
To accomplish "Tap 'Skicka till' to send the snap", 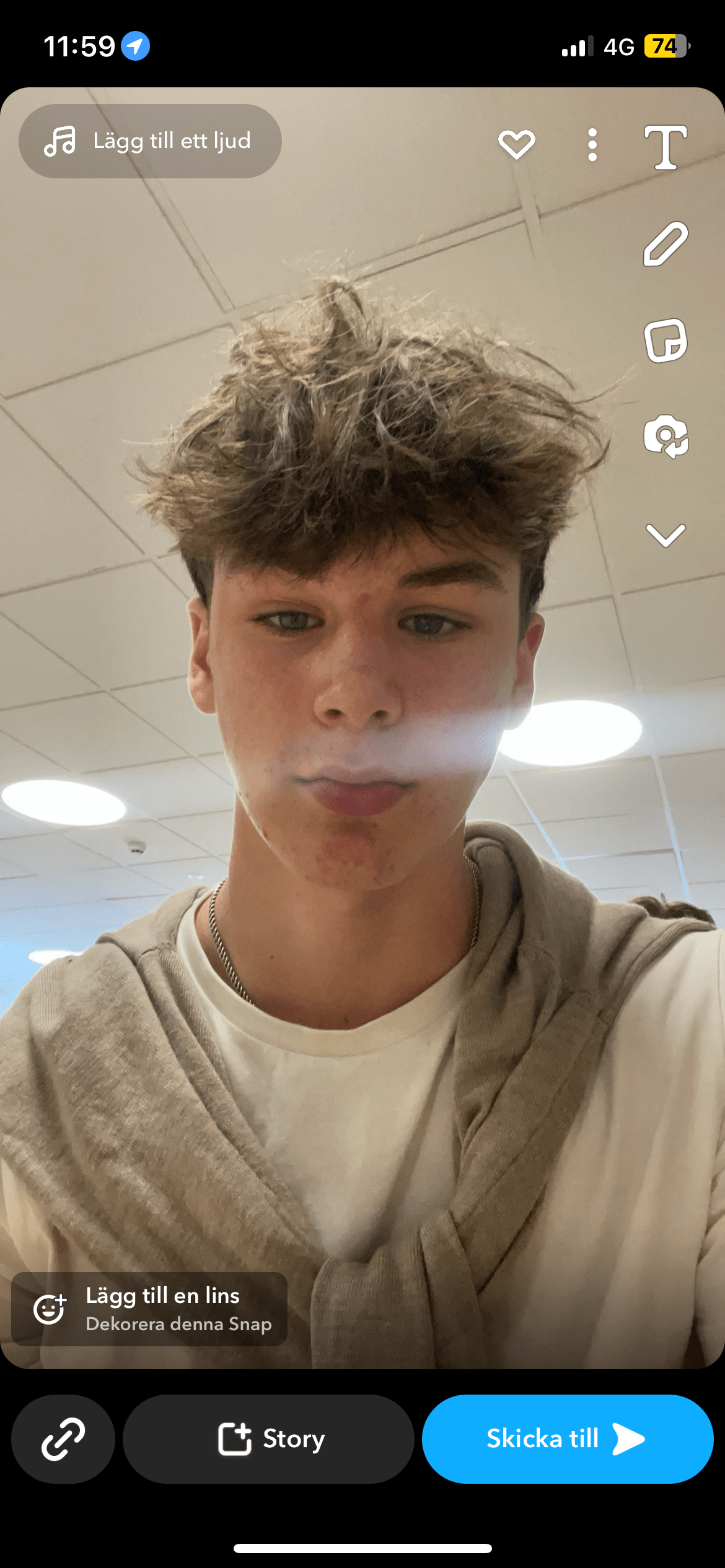I will [567, 1439].
